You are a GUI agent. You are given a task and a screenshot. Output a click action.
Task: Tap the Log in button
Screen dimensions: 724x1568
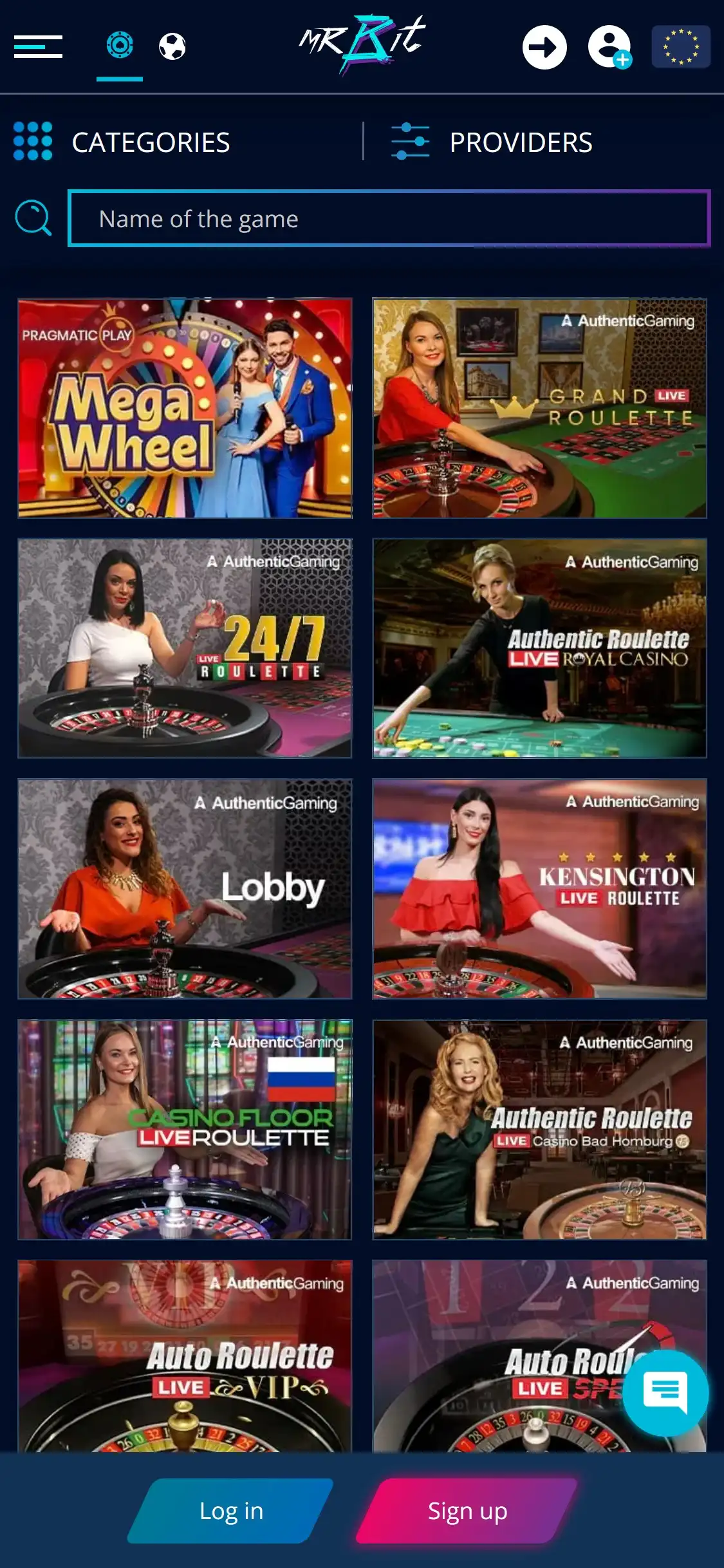point(231,1511)
